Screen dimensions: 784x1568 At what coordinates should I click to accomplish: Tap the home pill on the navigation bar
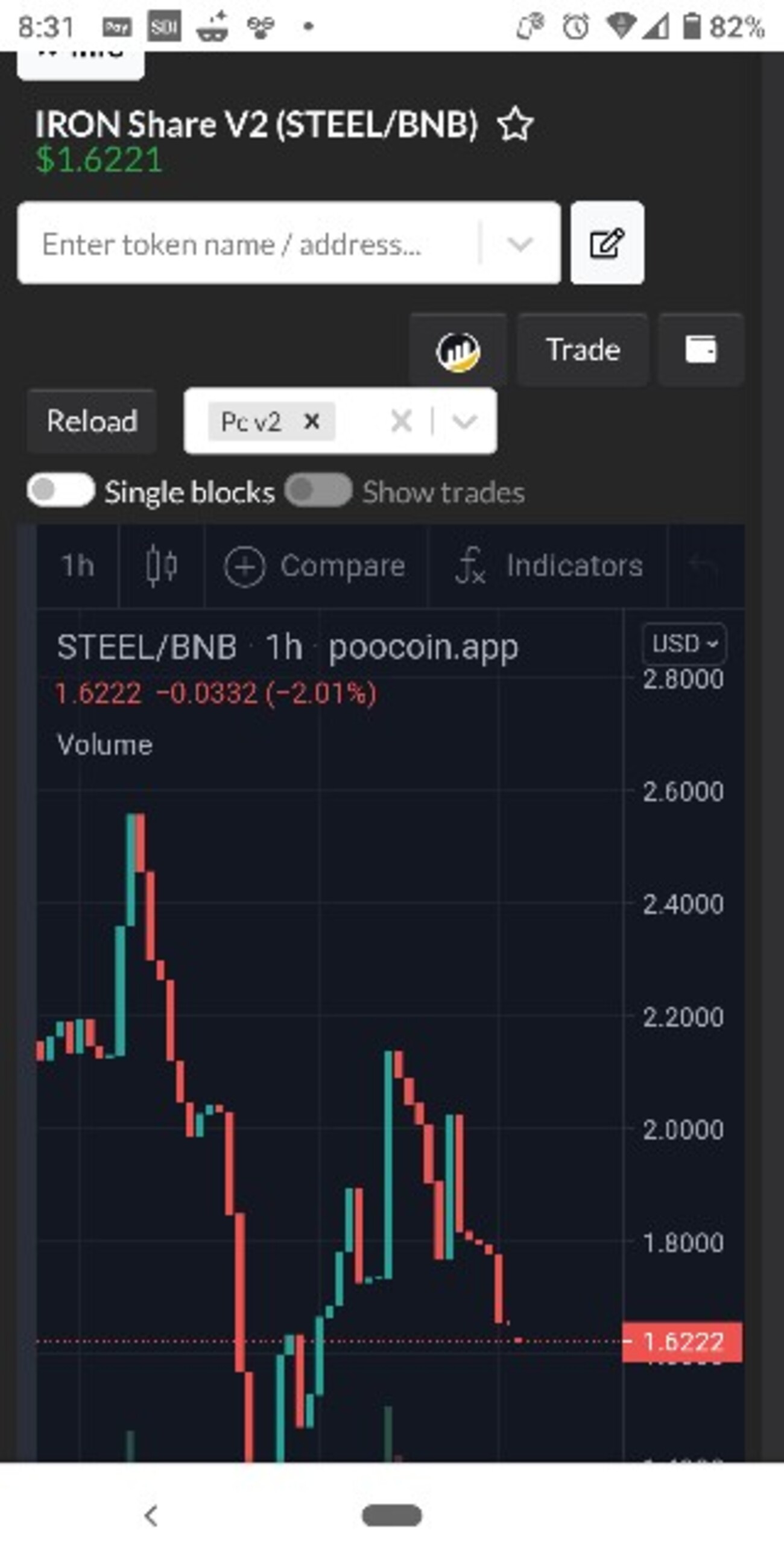[391, 1516]
